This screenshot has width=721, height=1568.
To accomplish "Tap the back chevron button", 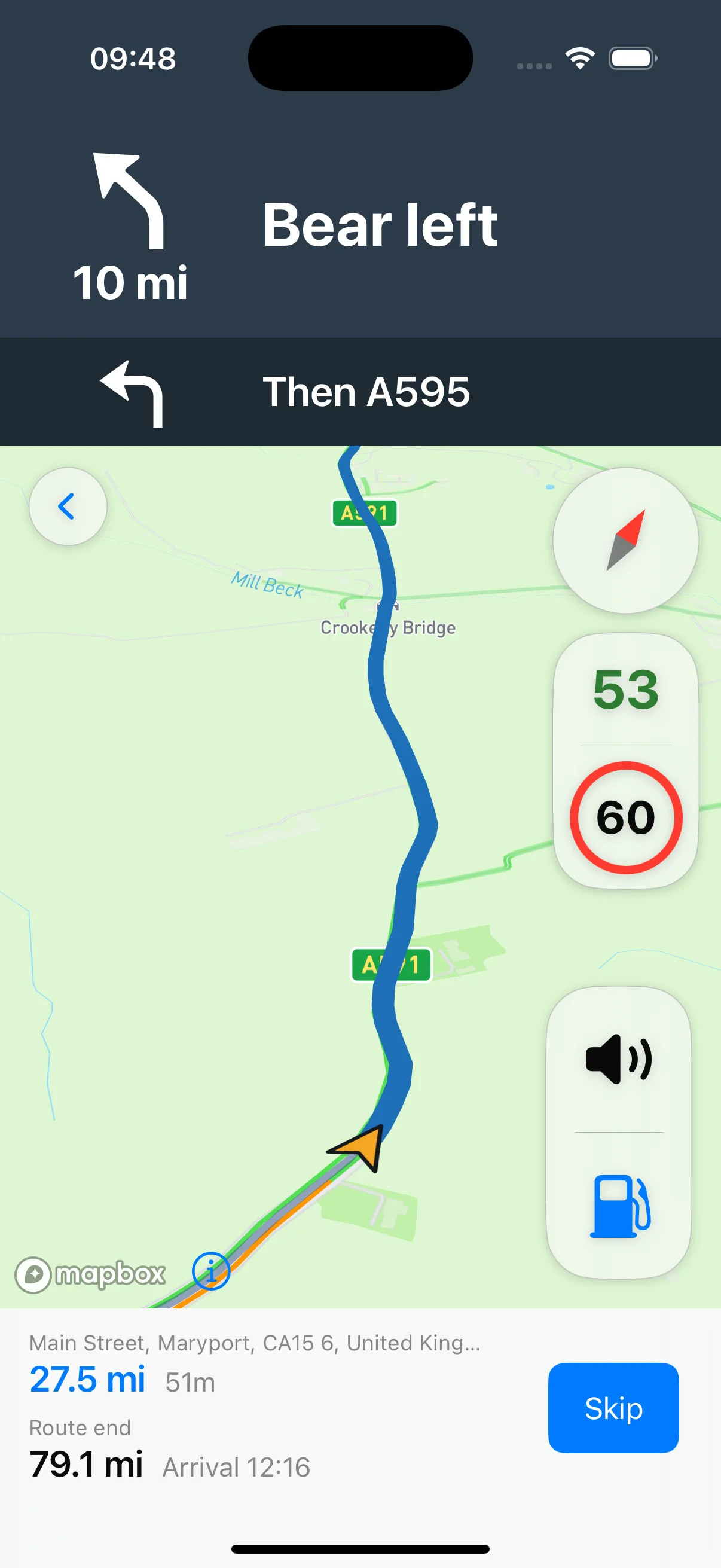I will (68, 507).
